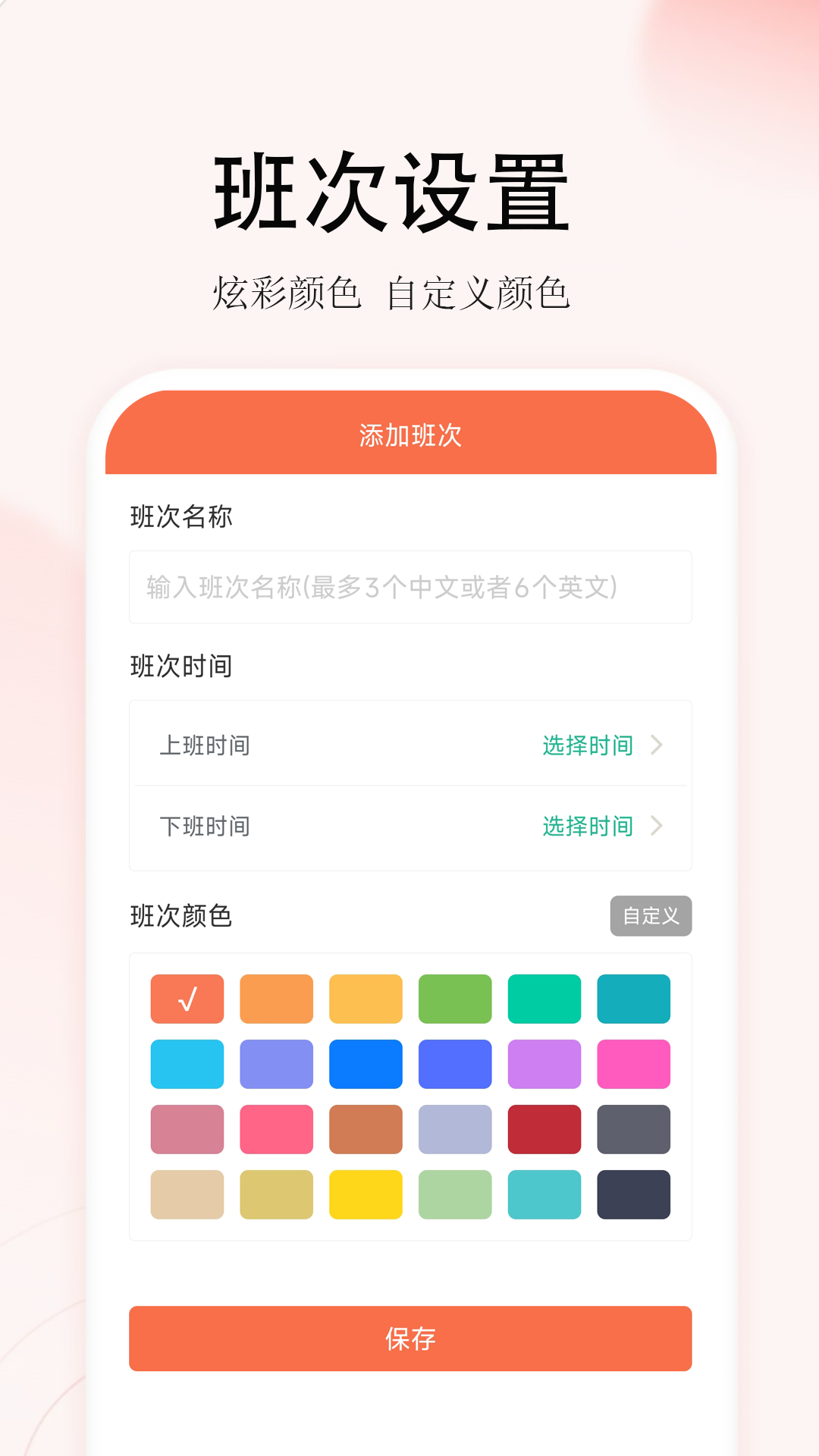The height and width of the screenshot is (1456, 819).
Task: Select the magenta pink color swatch
Action: pyautogui.click(x=634, y=1065)
